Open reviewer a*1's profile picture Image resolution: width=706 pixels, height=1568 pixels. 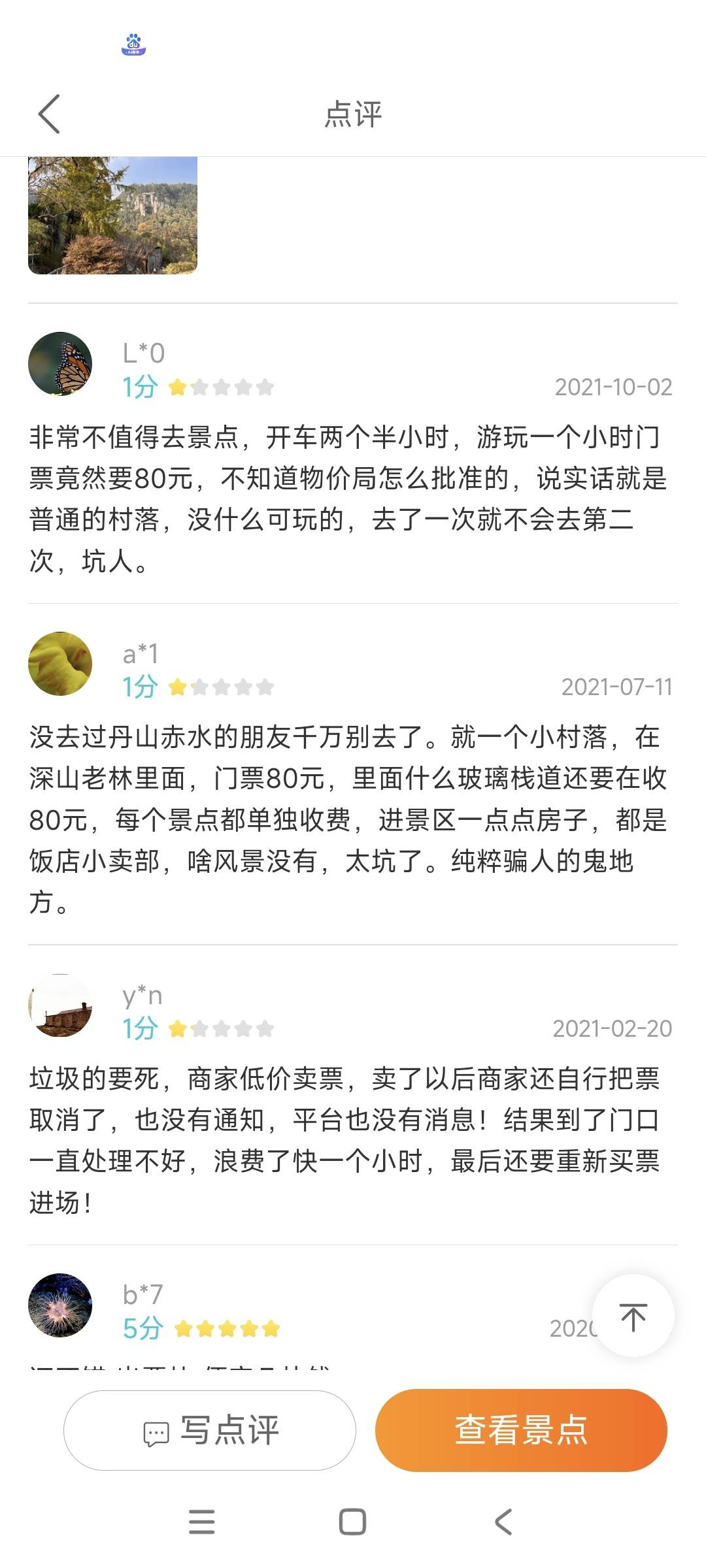click(x=60, y=664)
